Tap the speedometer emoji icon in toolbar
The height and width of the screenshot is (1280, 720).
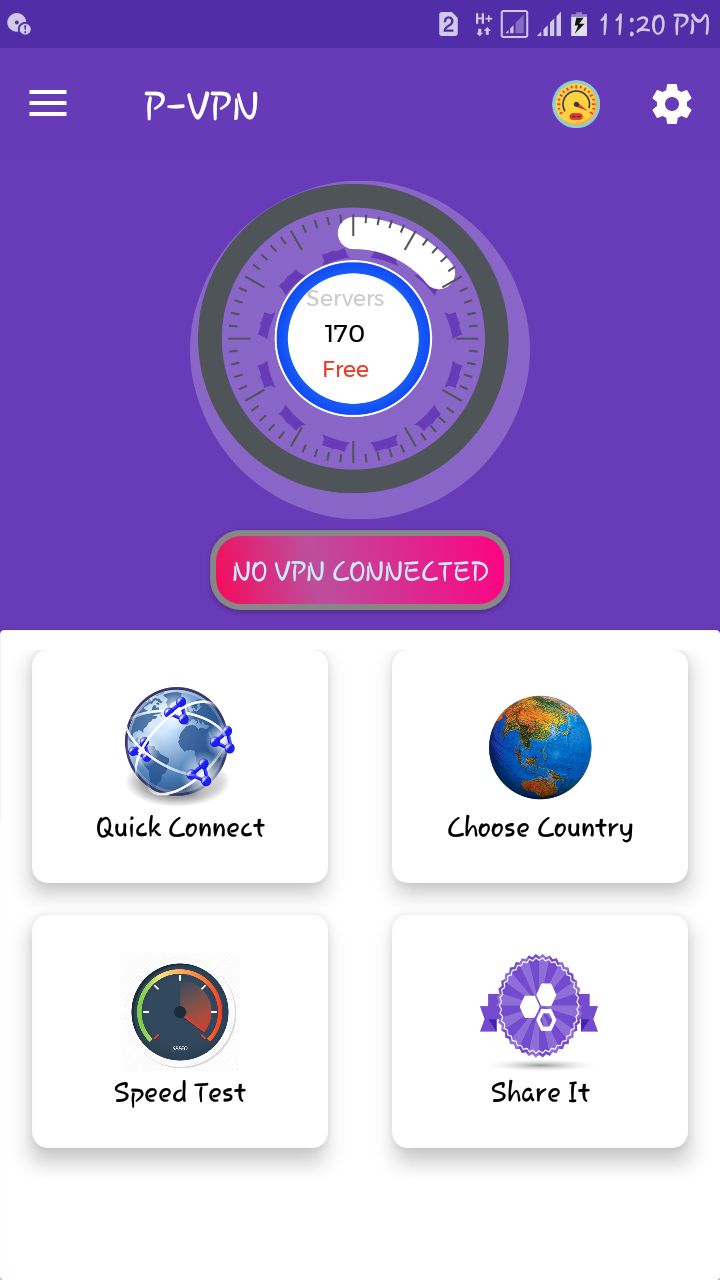pyautogui.click(x=575, y=103)
